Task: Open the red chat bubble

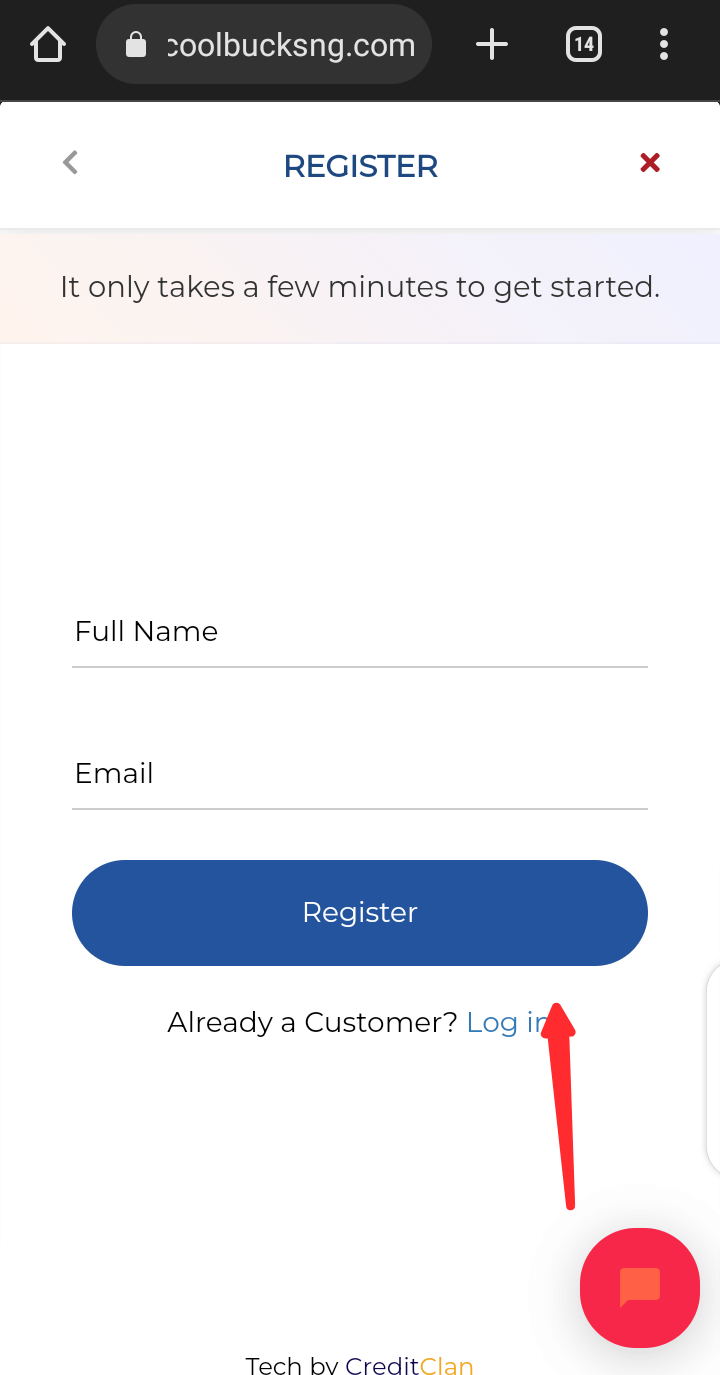Action: coord(639,1287)
